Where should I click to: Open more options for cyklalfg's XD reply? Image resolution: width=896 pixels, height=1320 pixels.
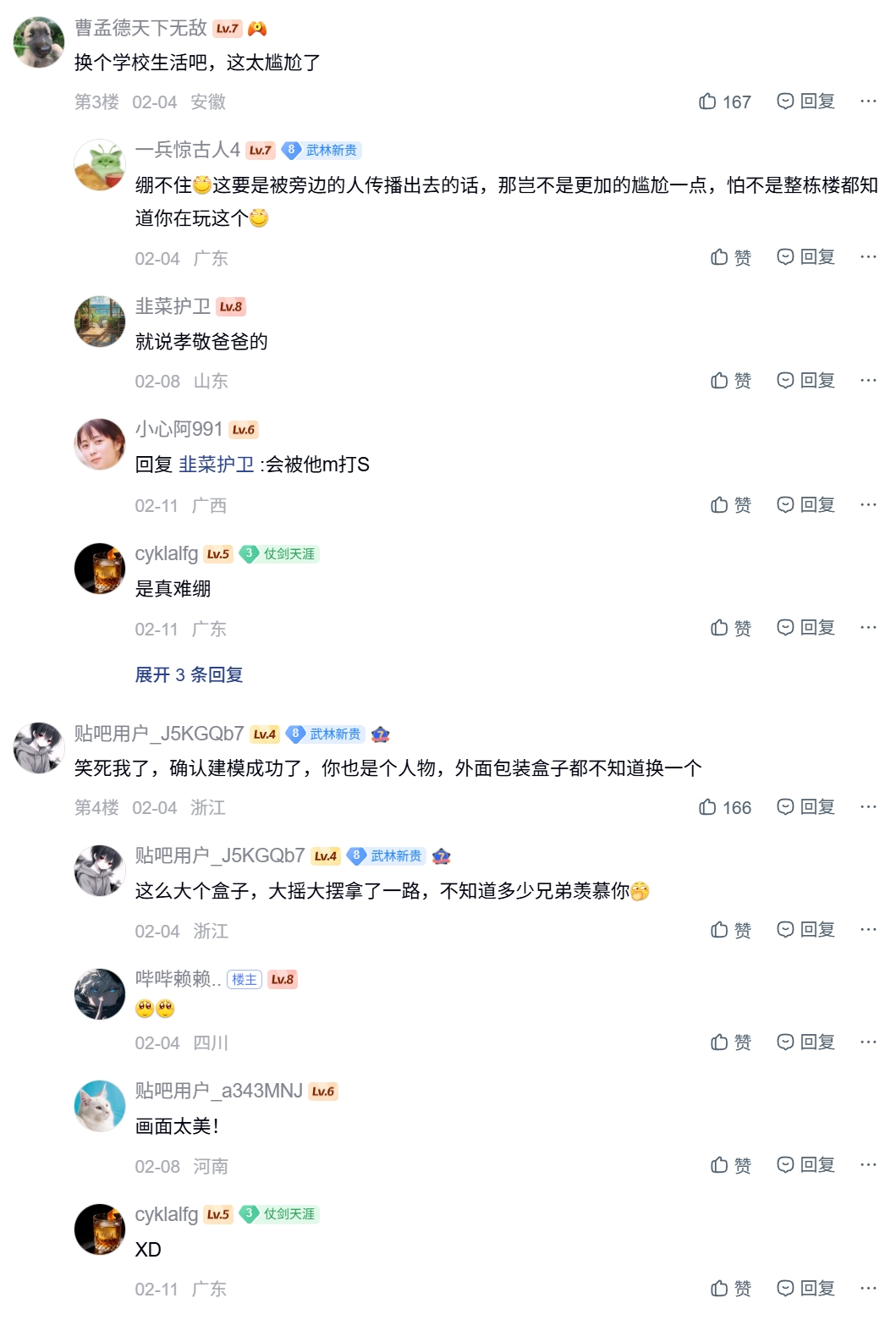point(868,1288)
